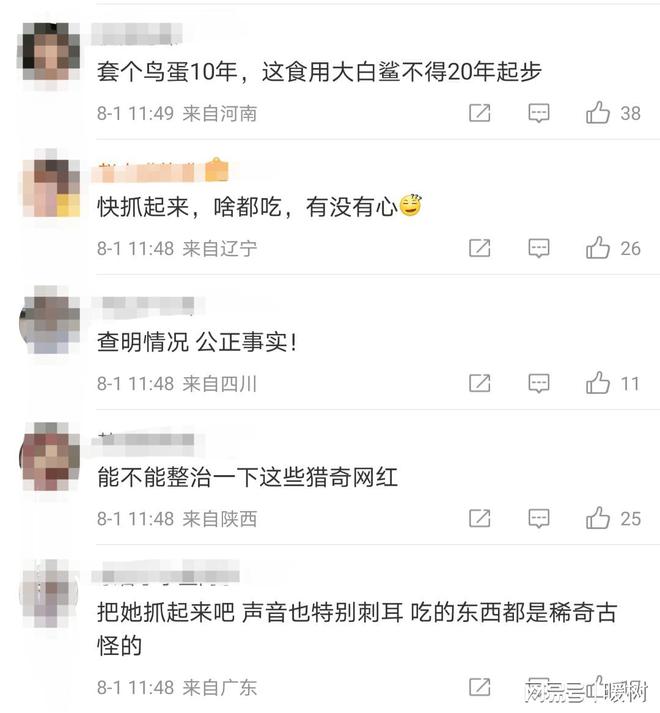This screenshot has width=660, height=713.
Task: Reply to the comment from 四川
Action: click(x=539, y=383)
